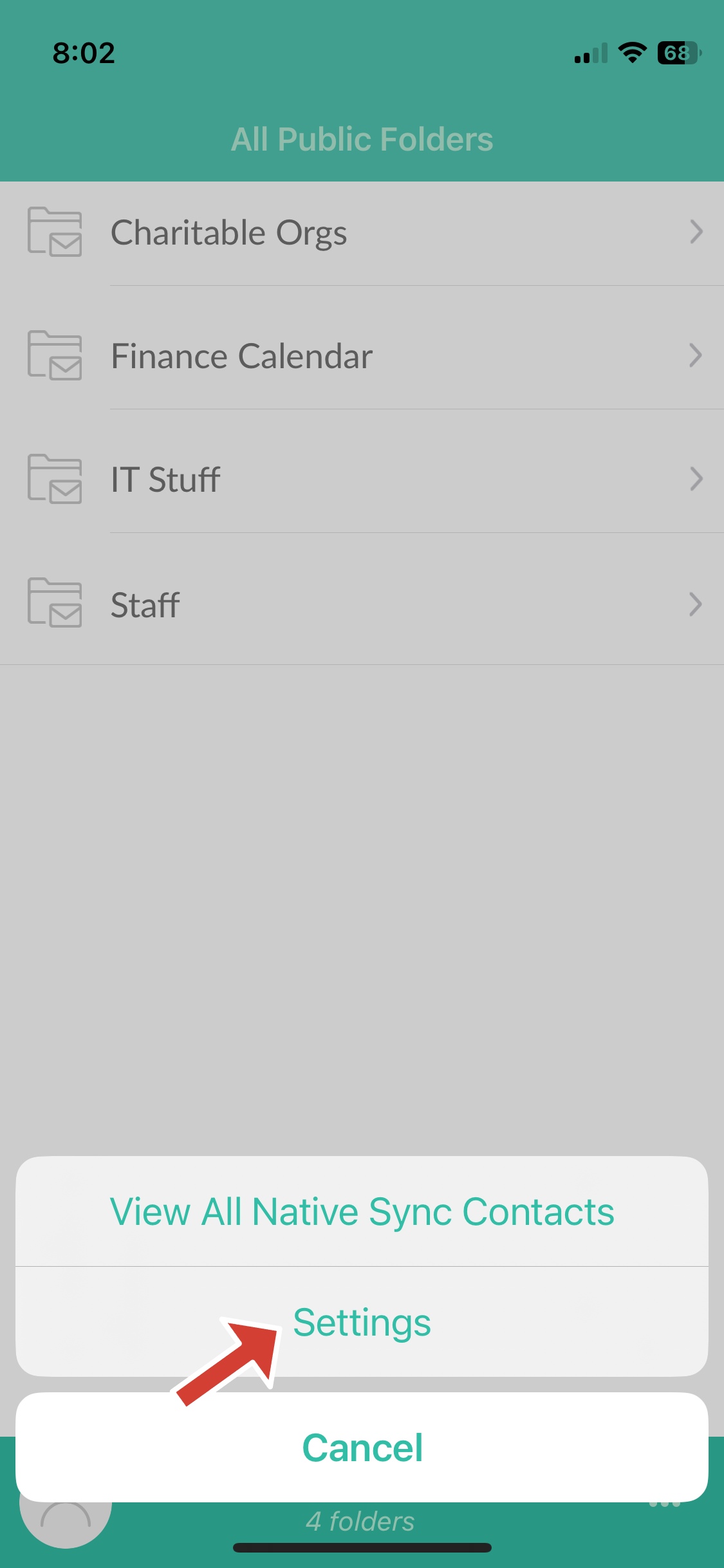Image resolution: width=724 pixels, height=1568 pixels.
Task: Select View All Native Sync Contacts
Action: coord(362,1211)
